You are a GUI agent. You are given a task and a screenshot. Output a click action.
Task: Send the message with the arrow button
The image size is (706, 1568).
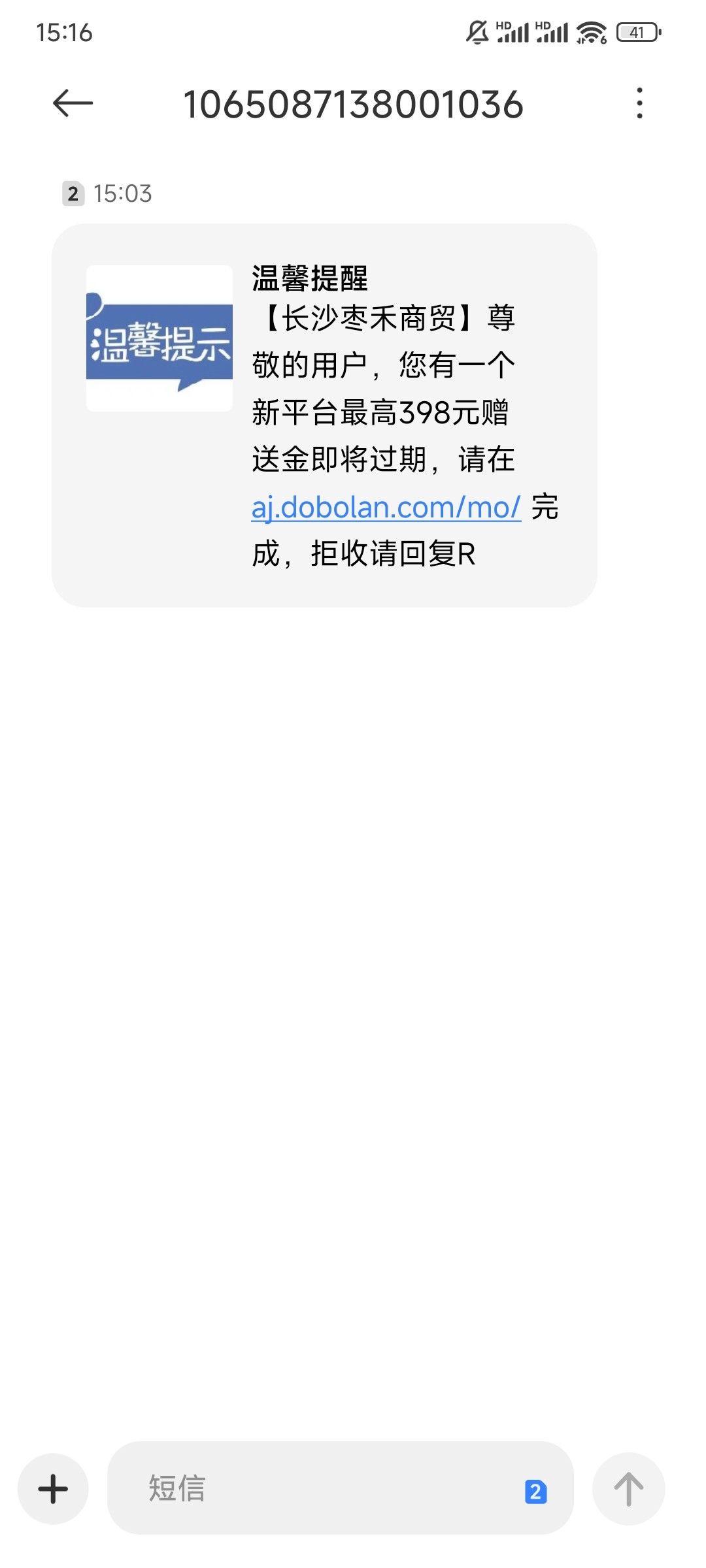click(628, 1489)
